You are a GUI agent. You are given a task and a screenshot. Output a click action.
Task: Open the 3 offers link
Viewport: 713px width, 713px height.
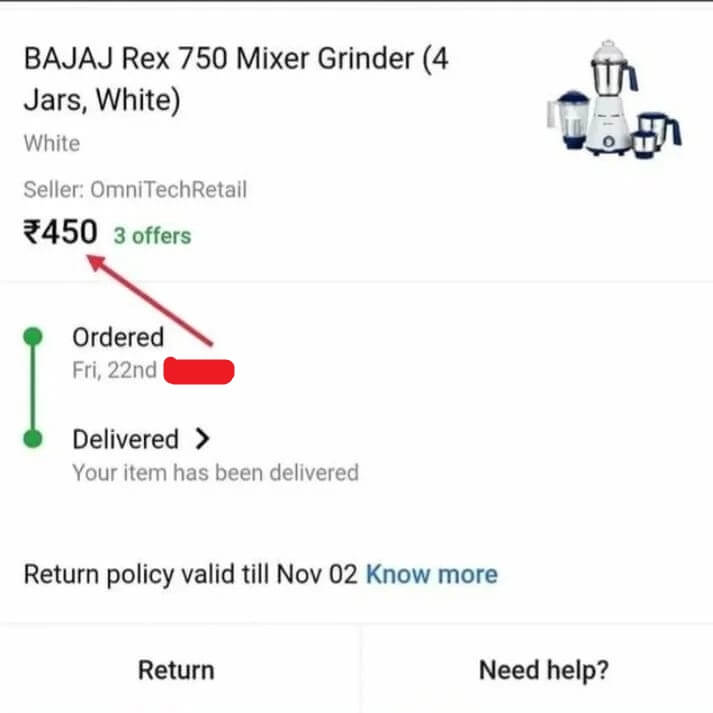click(x=151, y=236)
